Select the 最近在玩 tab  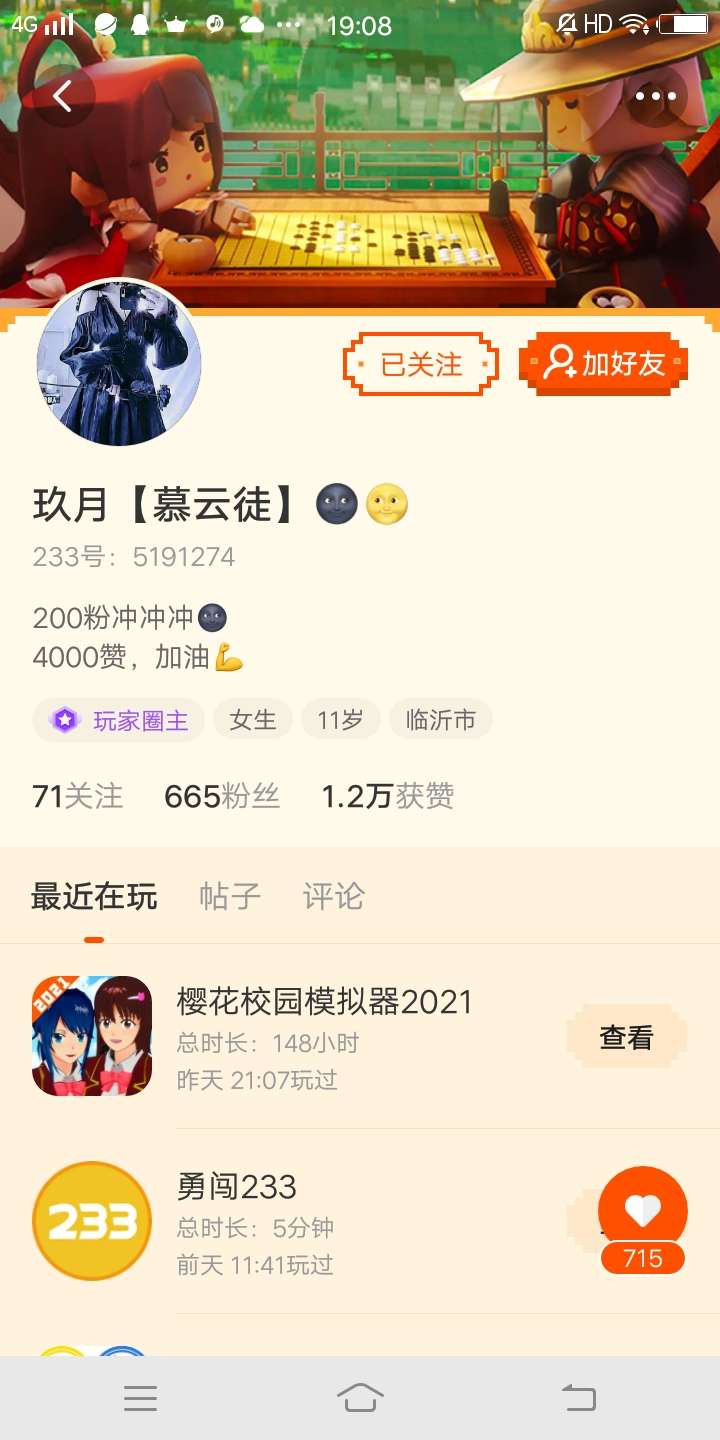pos(94,896)
